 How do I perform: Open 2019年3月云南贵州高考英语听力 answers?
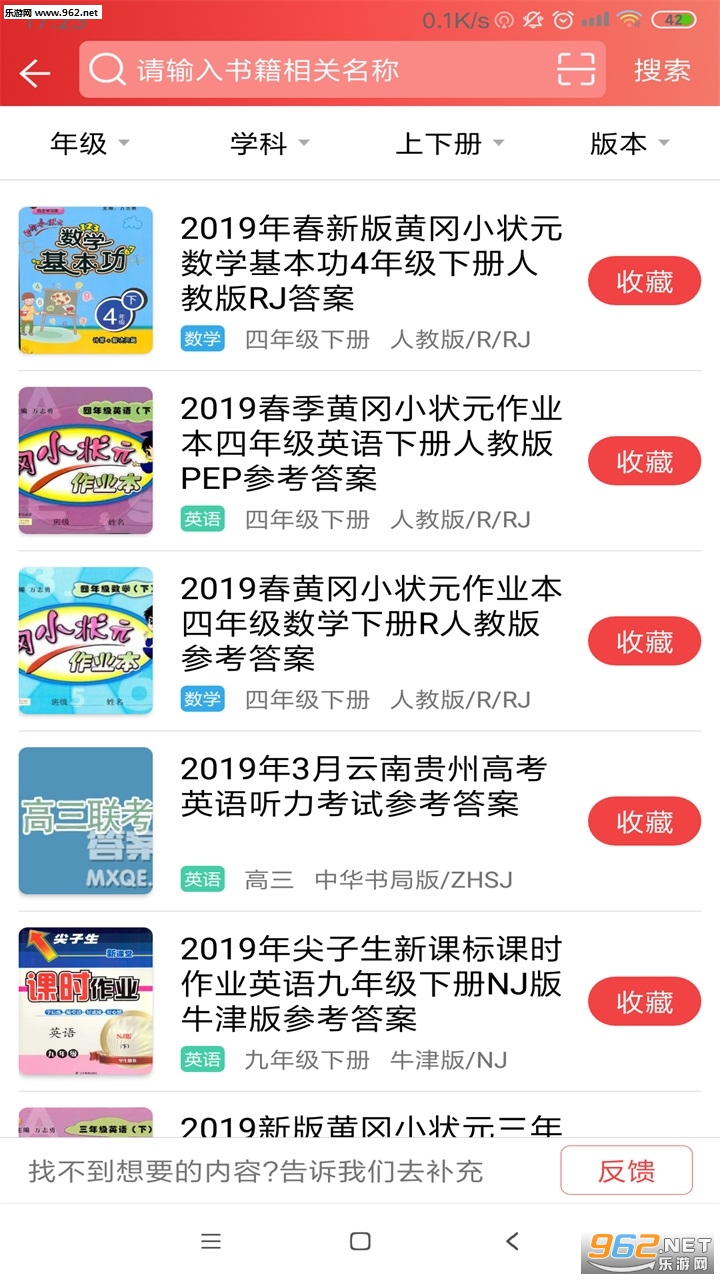pyautogui.click(x=363, y=786)
